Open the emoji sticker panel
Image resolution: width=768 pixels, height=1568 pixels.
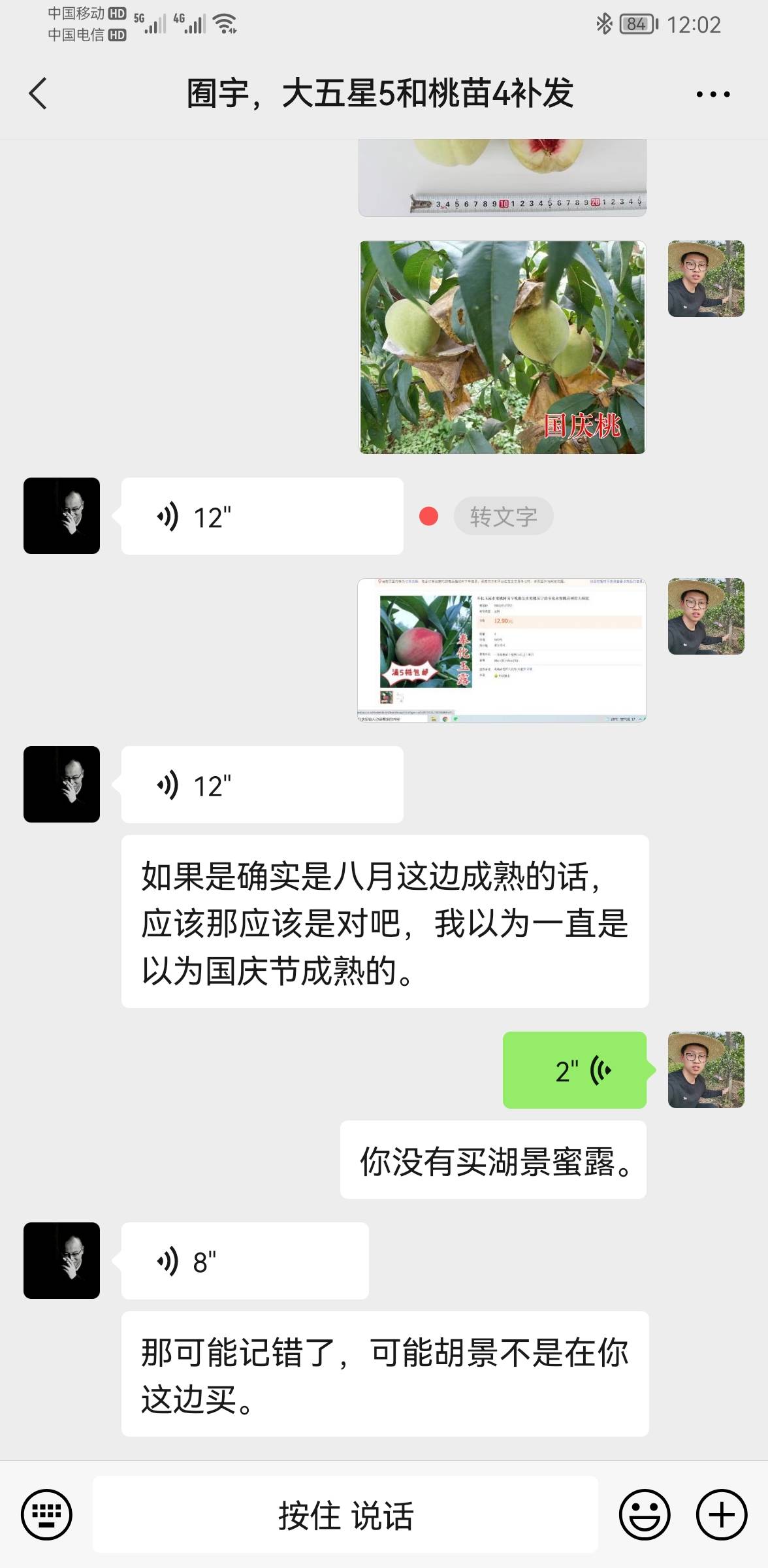coord(645,1514)
